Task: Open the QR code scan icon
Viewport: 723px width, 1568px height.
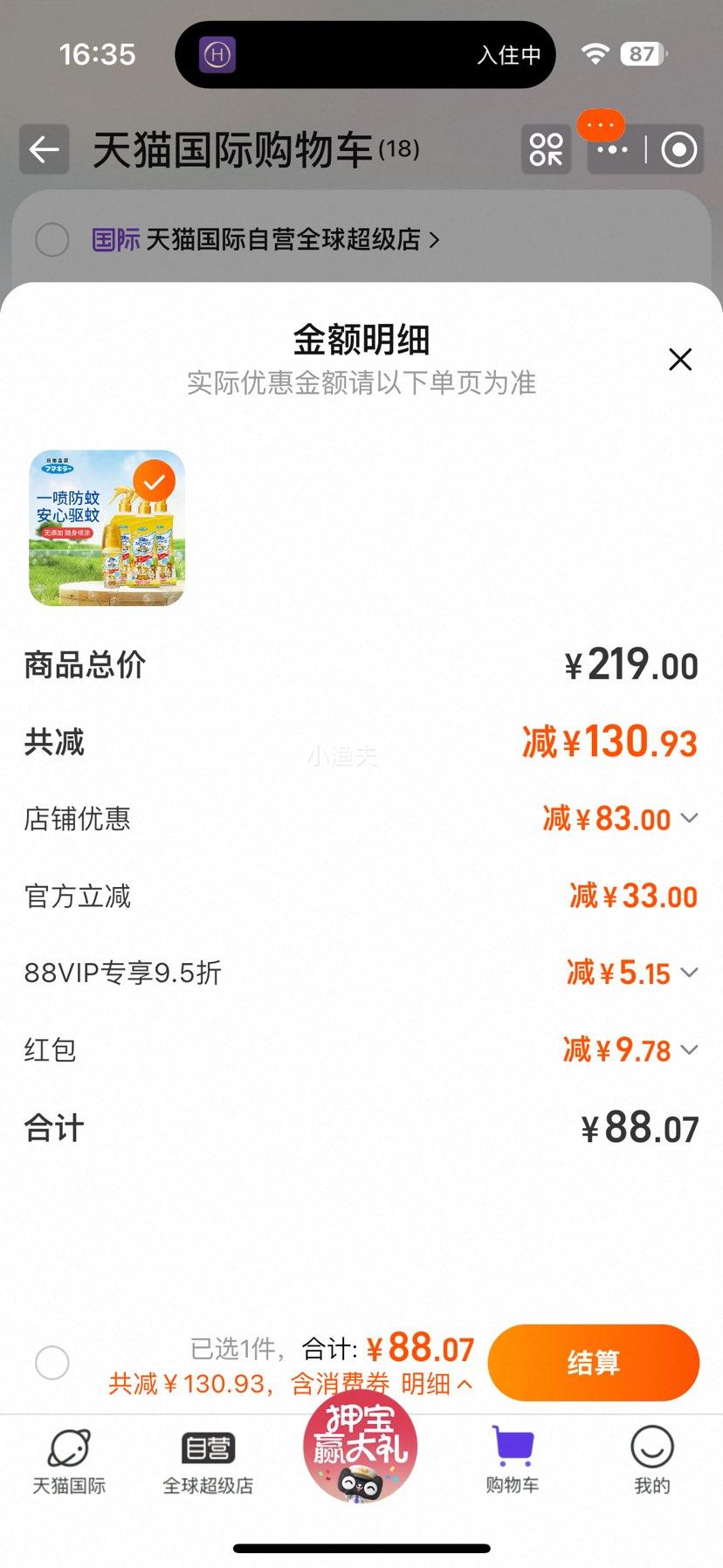Action: (545, 149)
